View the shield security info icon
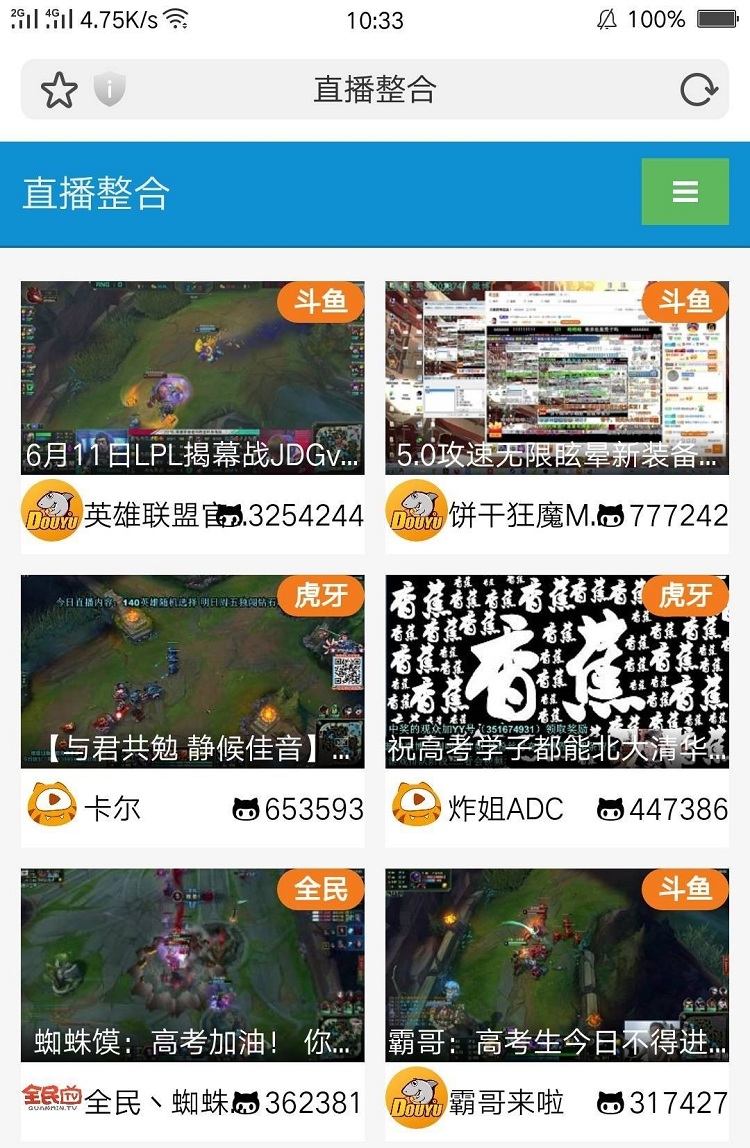This screenshot has width=750, height=1148. pos(110,90)
